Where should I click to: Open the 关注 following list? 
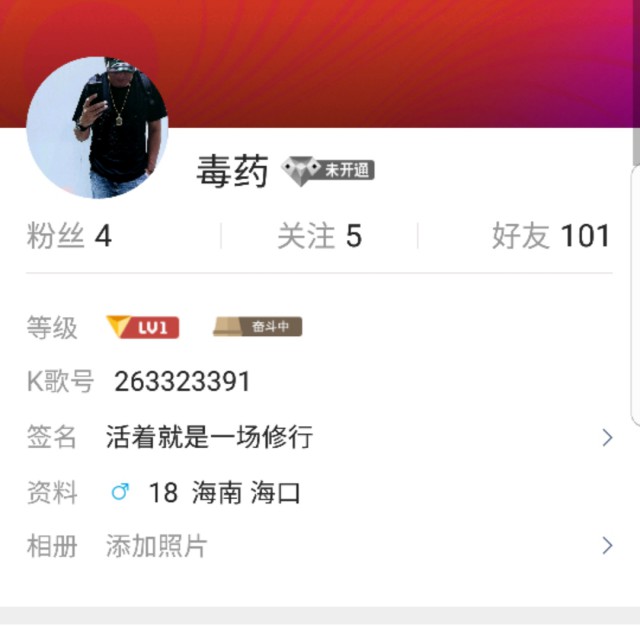coord(319,236)
